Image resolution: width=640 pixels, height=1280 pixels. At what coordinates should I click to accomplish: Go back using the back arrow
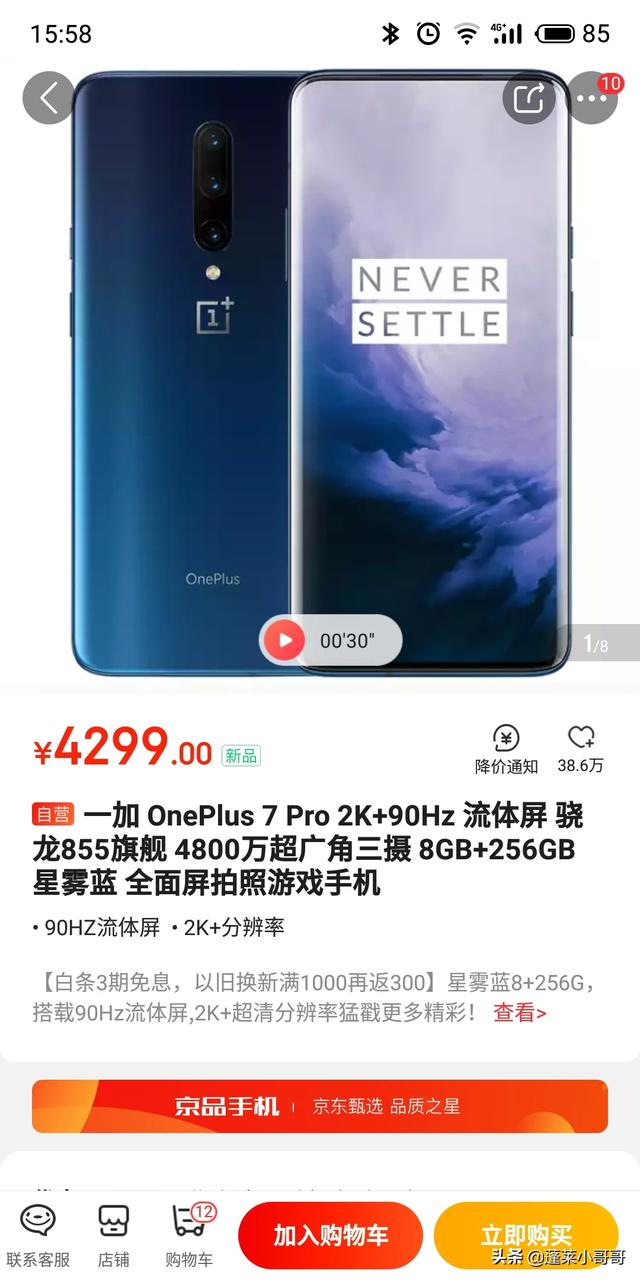(x=49, y=98)
